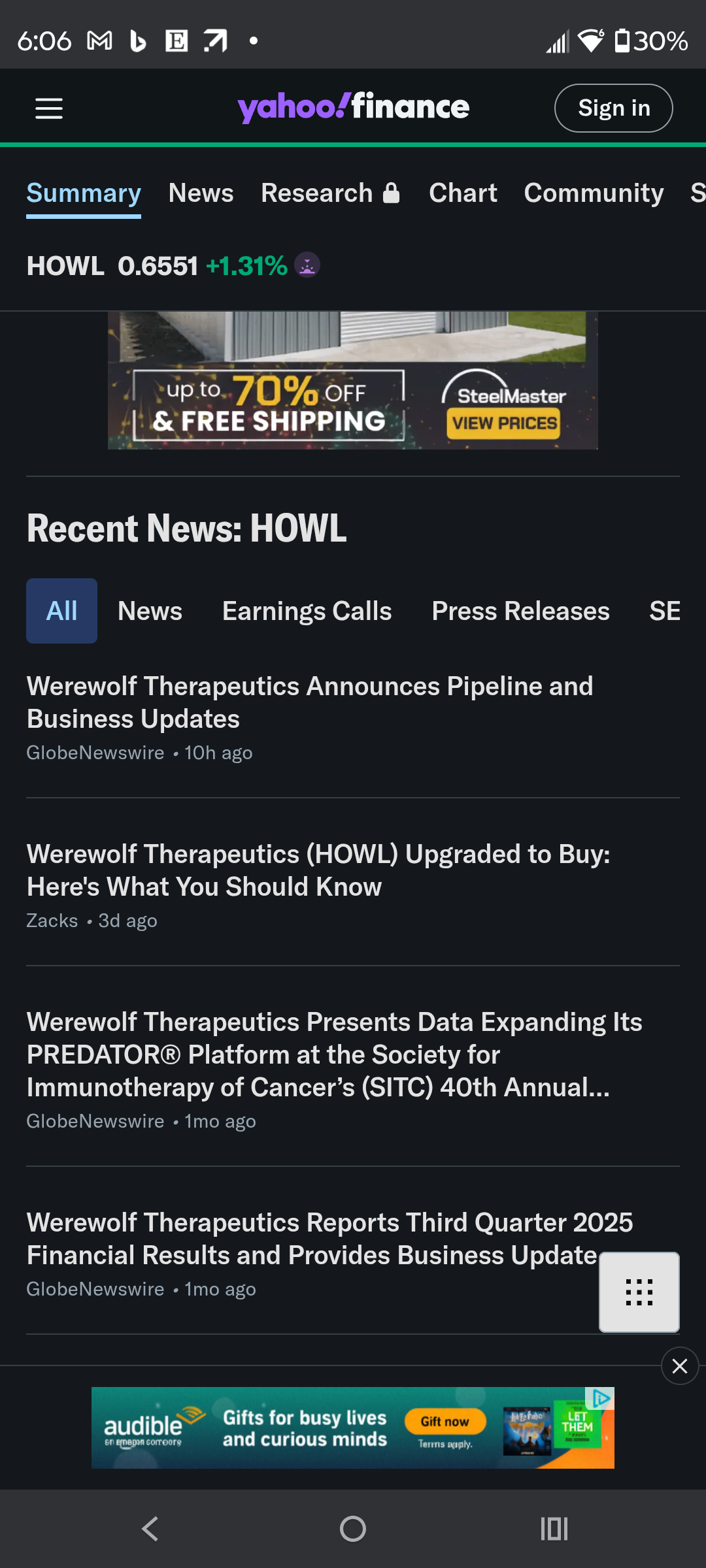Open the Pipeline and Business Updates article
Image resolution: width=706 pixels, height=1568 pixels.
tap(310, 702)
